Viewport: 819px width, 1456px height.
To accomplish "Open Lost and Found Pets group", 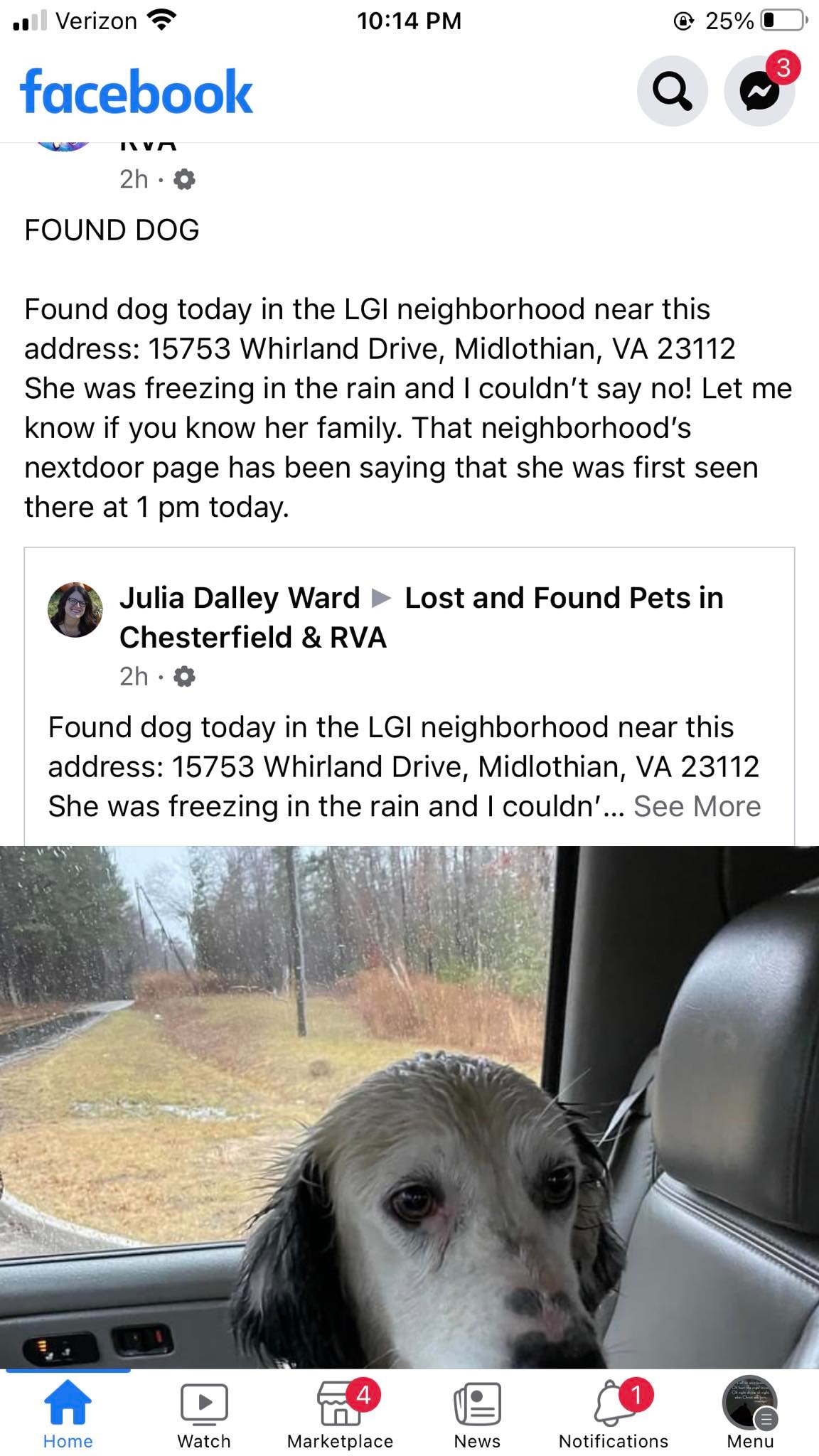I will coord(563,598).
